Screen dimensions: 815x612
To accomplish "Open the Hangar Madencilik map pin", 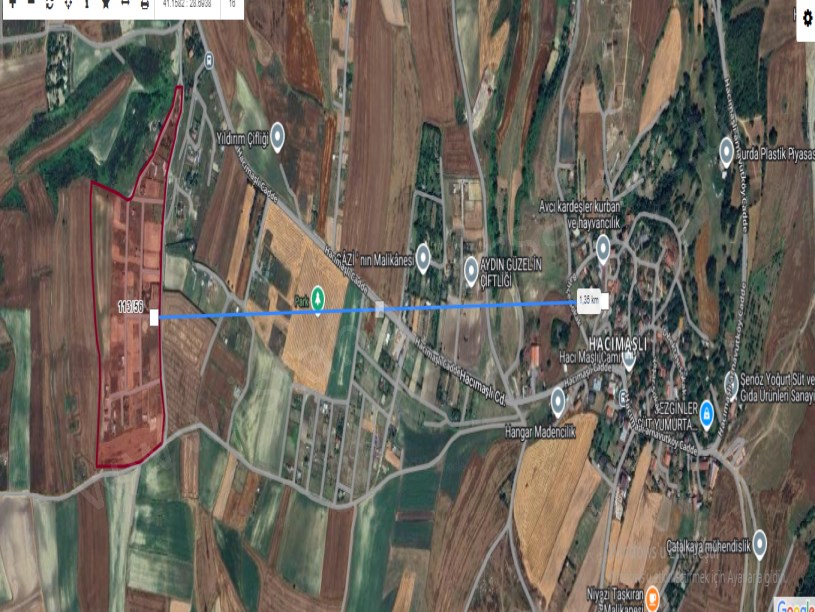I will [558, 400].
